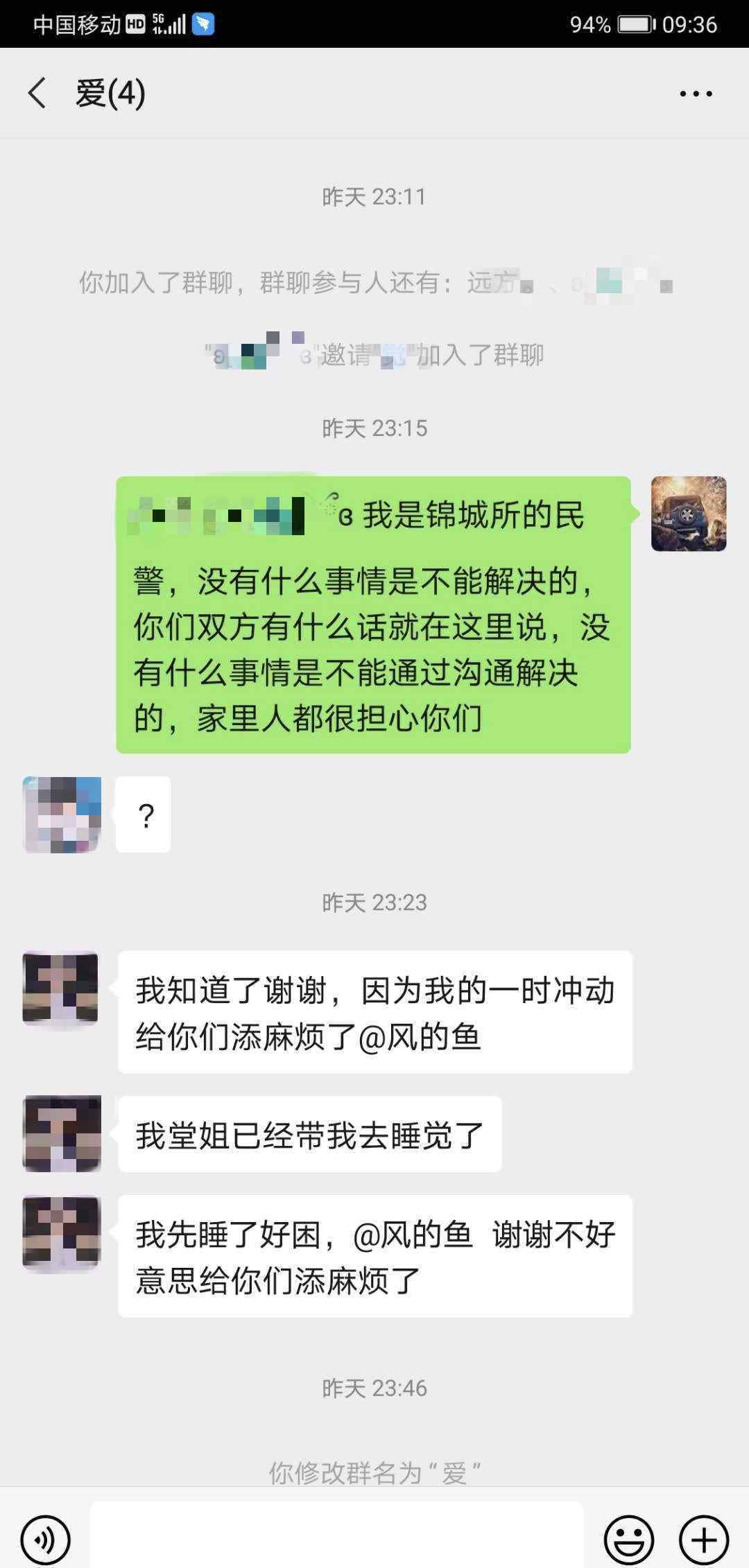
Task: Tap your own jeep profile avatar
Action: click(x=688, y=514)
